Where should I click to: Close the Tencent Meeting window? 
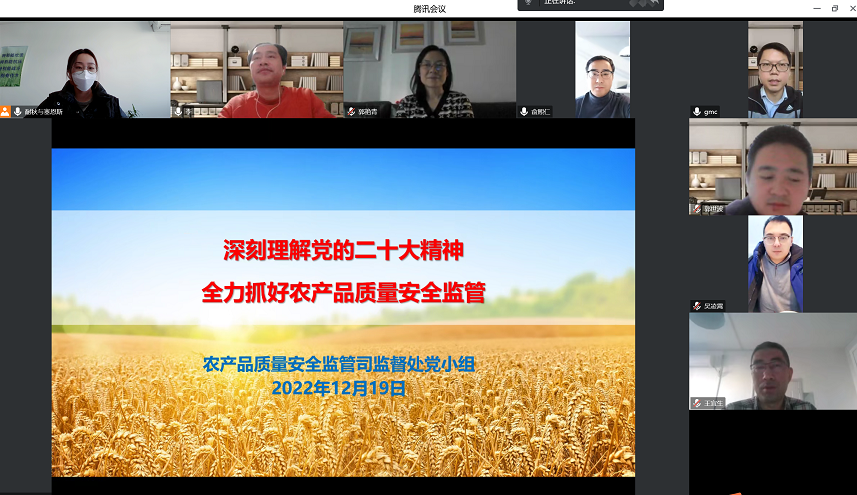[851, 8]
